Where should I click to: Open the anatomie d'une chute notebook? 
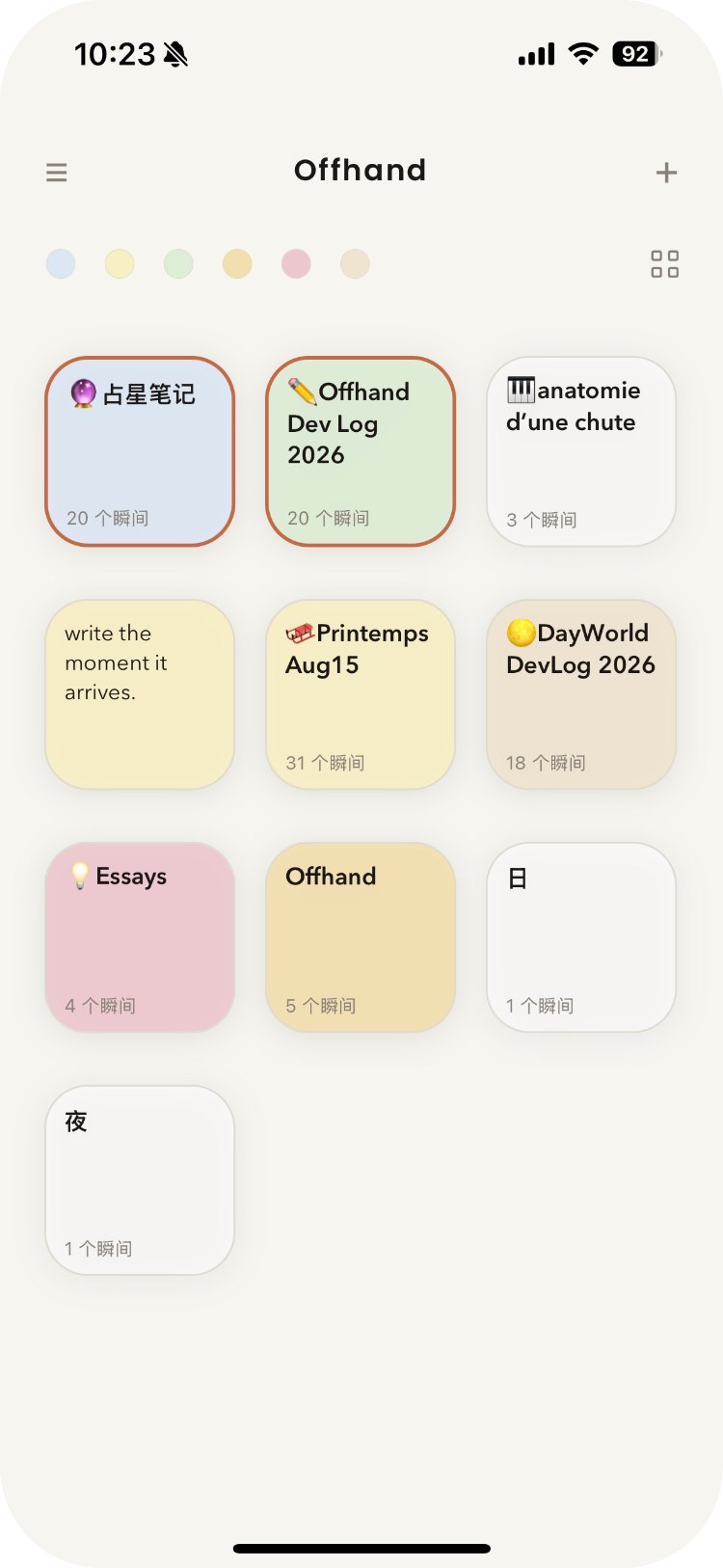click(x=581, y=451)
